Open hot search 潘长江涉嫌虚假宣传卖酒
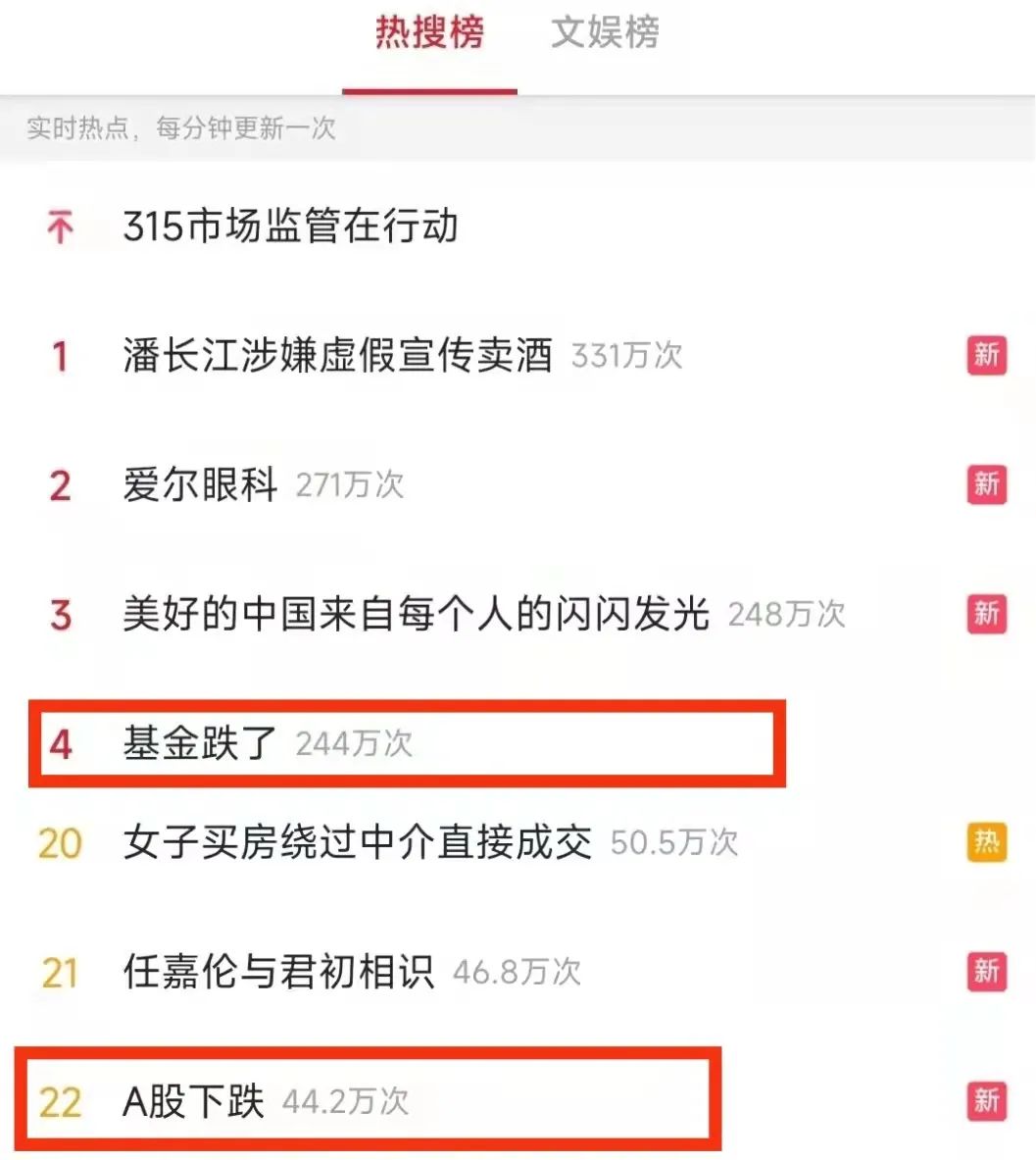 click(337, 355)
